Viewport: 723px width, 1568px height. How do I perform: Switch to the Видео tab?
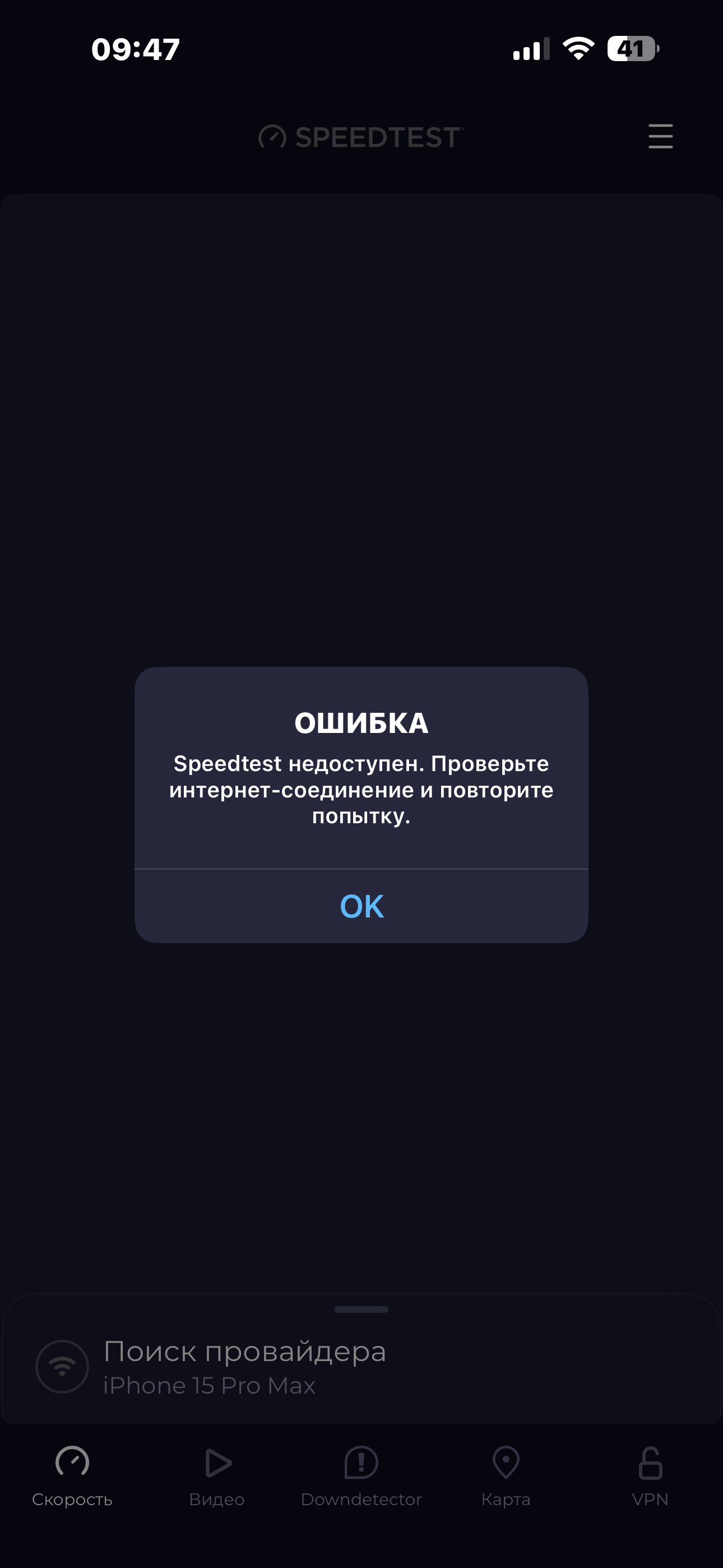point(217,1475)
